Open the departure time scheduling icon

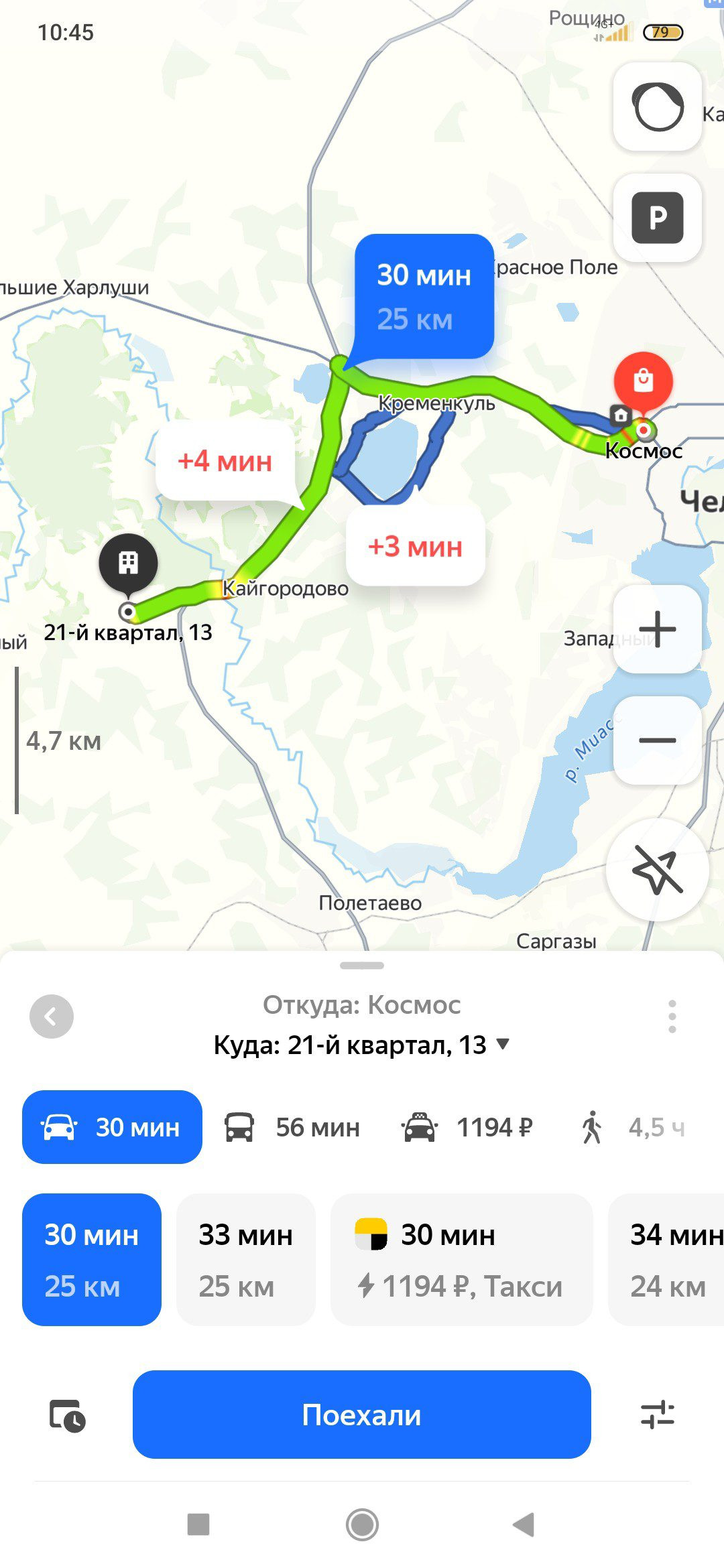tap(67, 1416)
